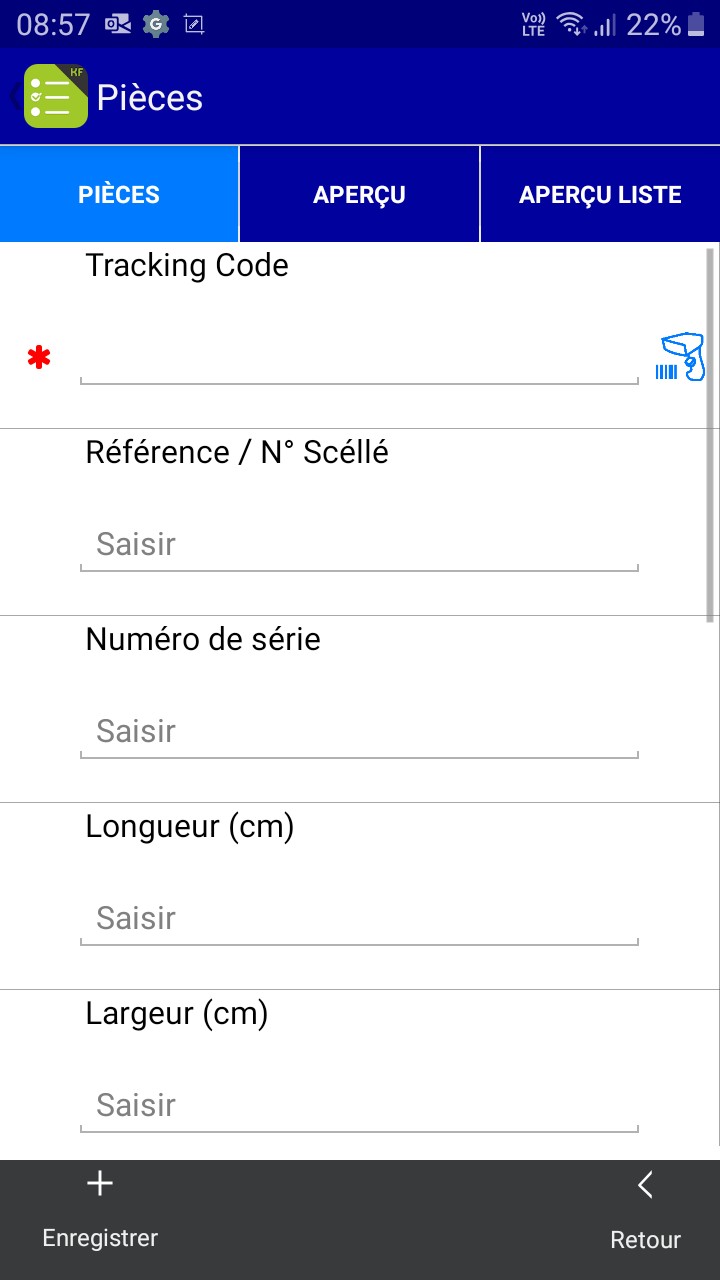The image size is (720, 1280).
Task: Go back with the Retour button
Action: pos(645,1212)
